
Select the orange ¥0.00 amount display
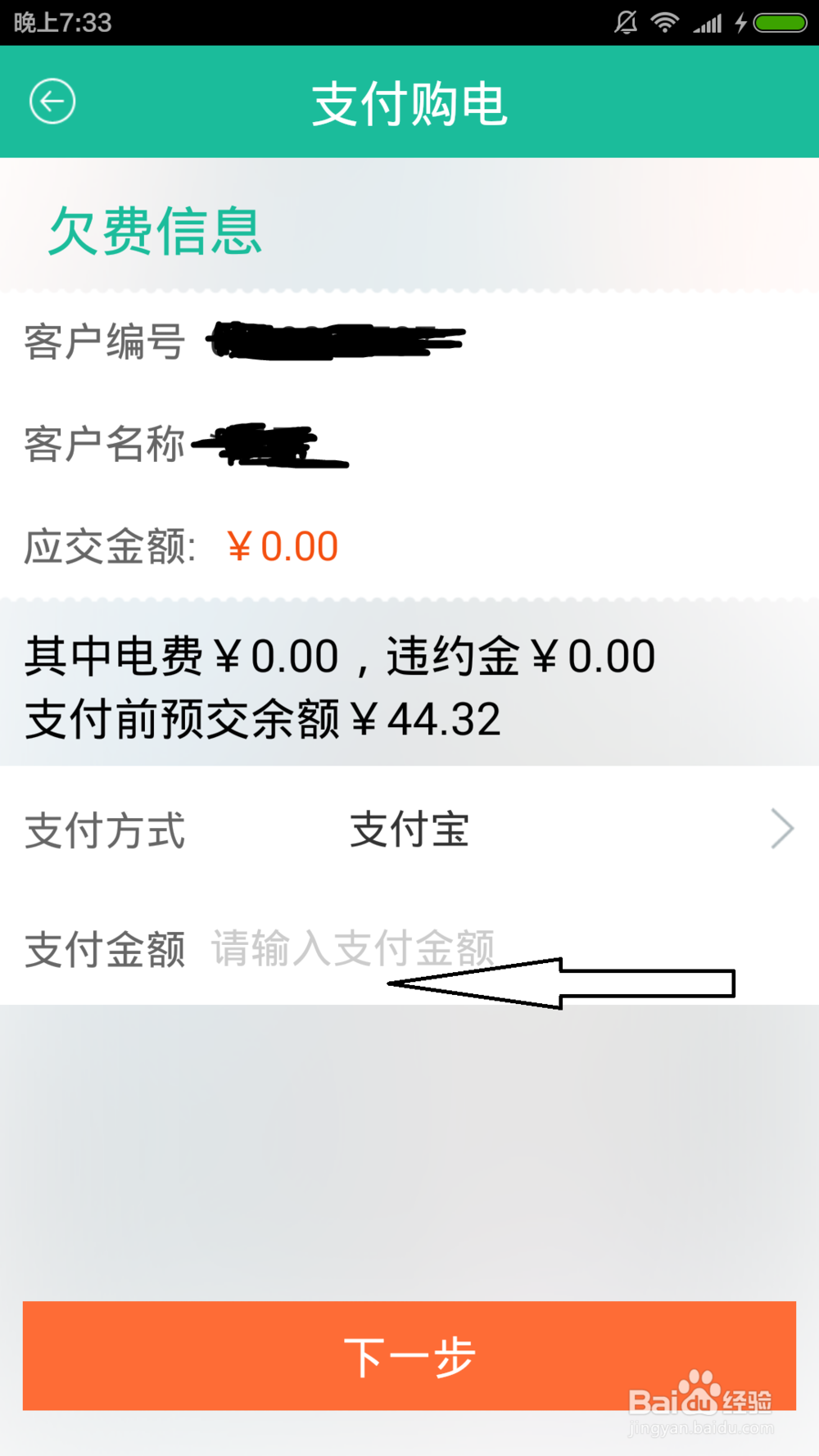283,545
